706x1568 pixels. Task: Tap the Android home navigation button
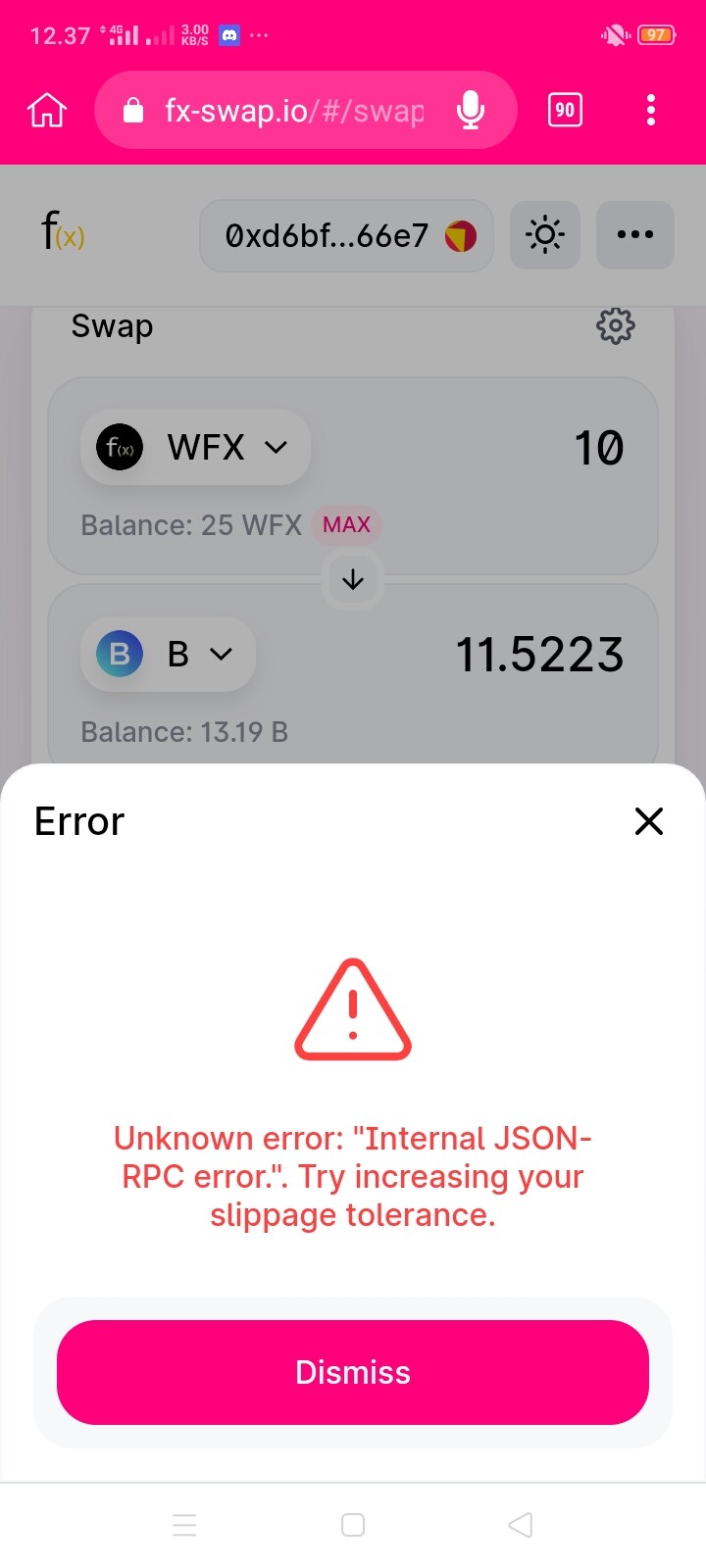click(353, 1525)
